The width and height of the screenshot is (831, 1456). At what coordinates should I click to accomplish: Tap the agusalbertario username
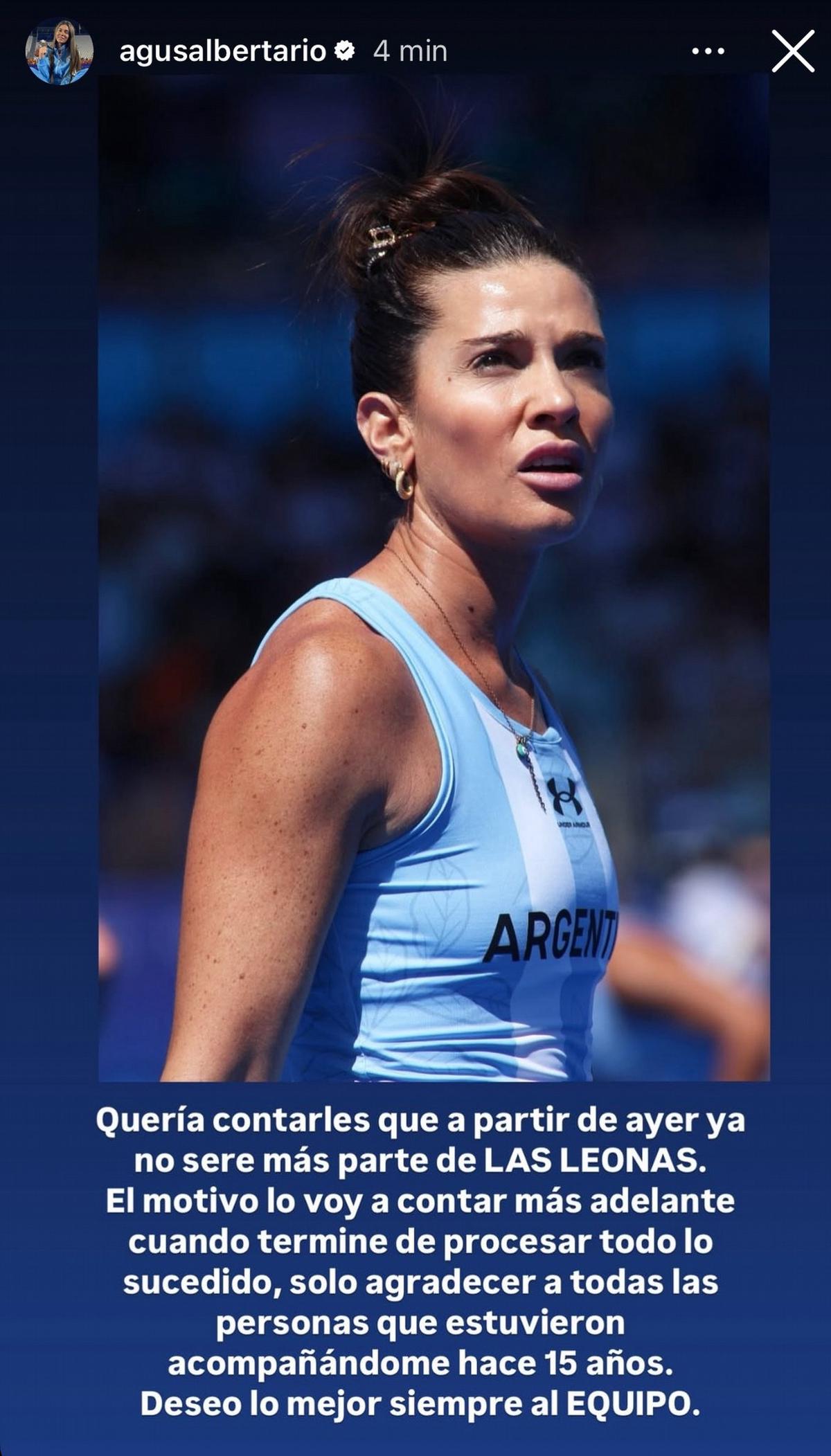[x=222, y=51]
